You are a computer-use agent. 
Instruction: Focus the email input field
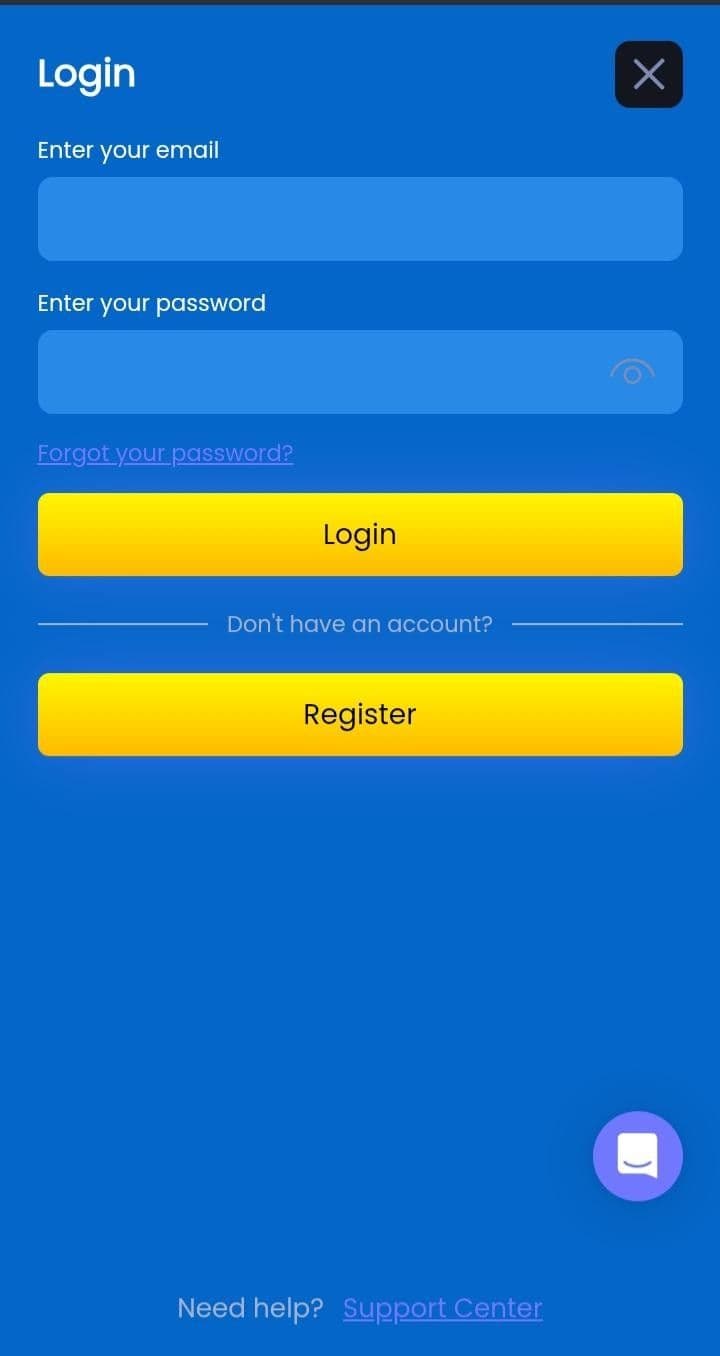pyautogui.click(x=360, y=219)
